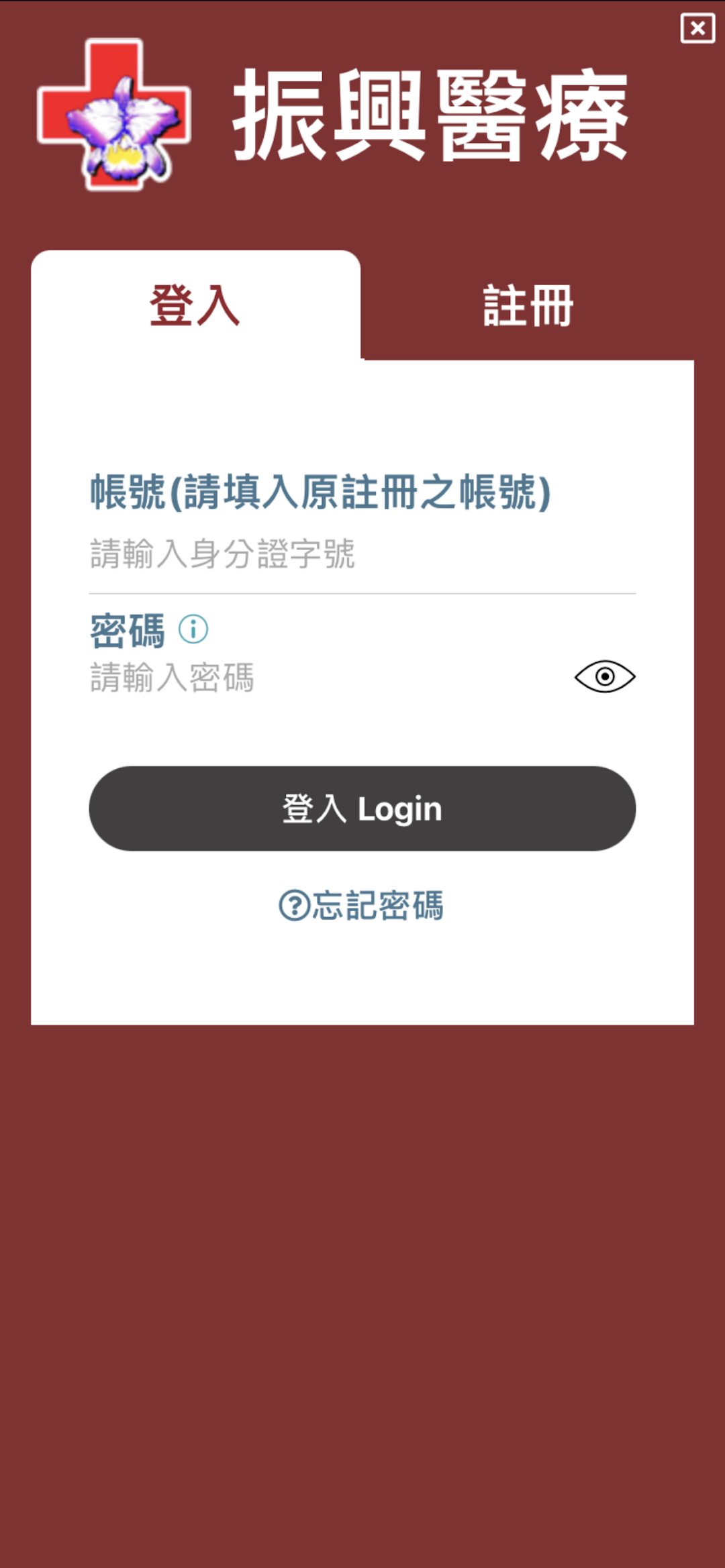Toggle password visibility with the eye icon
This screenshot has height=1568, width=725.
(605, 676)
